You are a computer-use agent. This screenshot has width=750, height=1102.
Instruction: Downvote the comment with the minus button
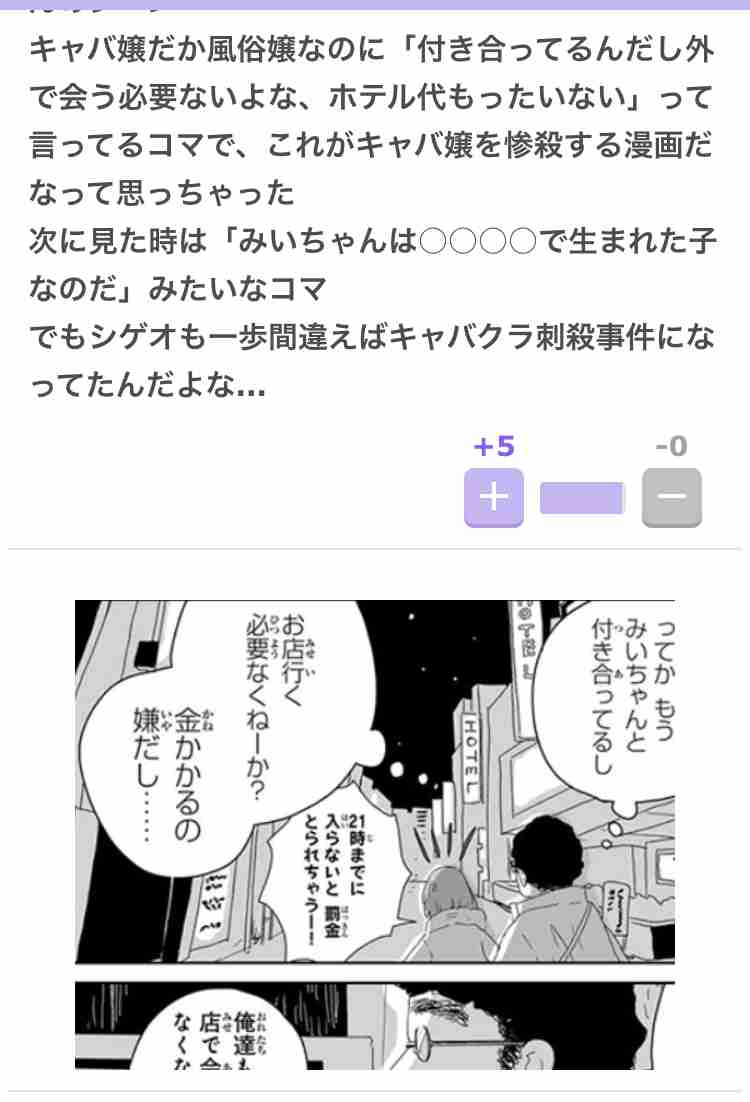671,497
